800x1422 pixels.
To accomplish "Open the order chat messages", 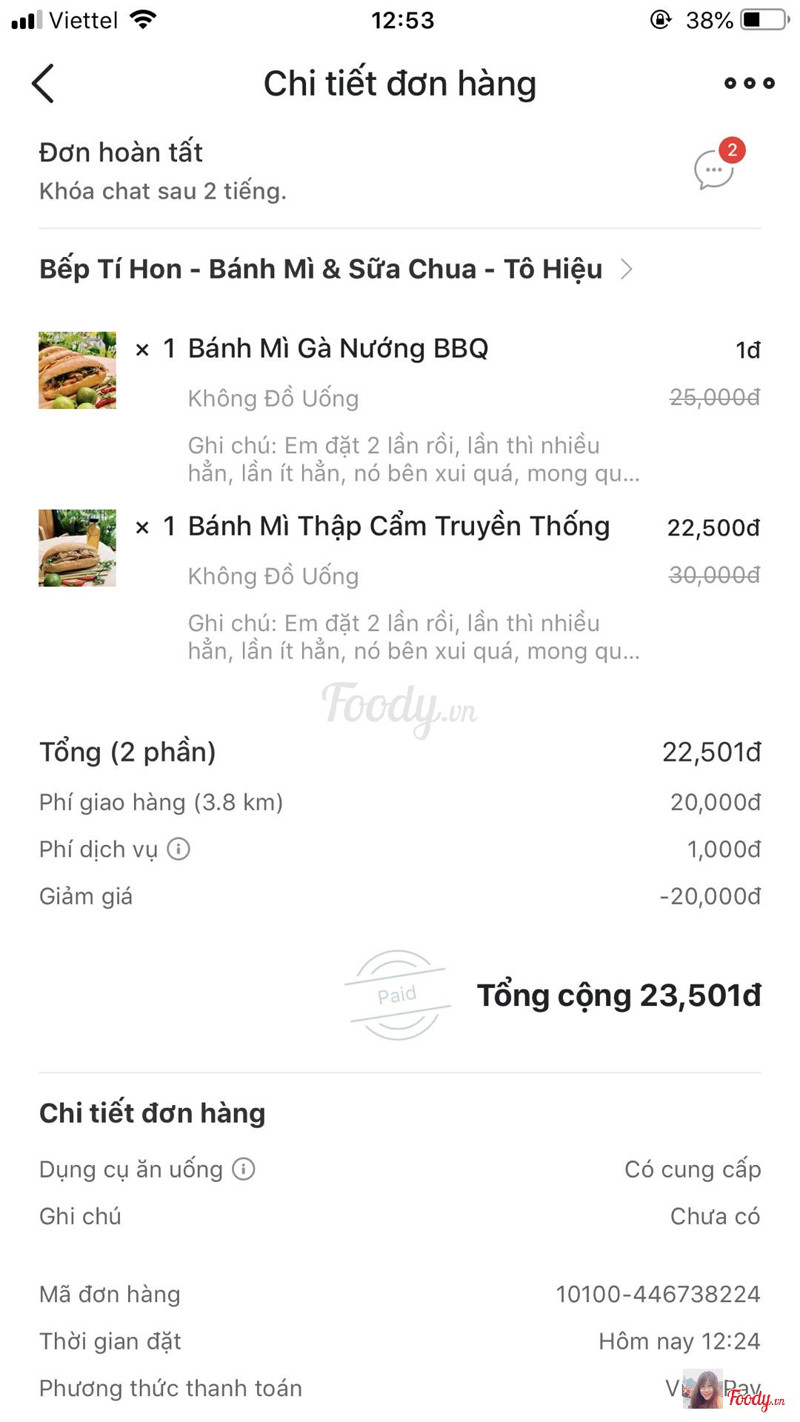I will (715, 169).
